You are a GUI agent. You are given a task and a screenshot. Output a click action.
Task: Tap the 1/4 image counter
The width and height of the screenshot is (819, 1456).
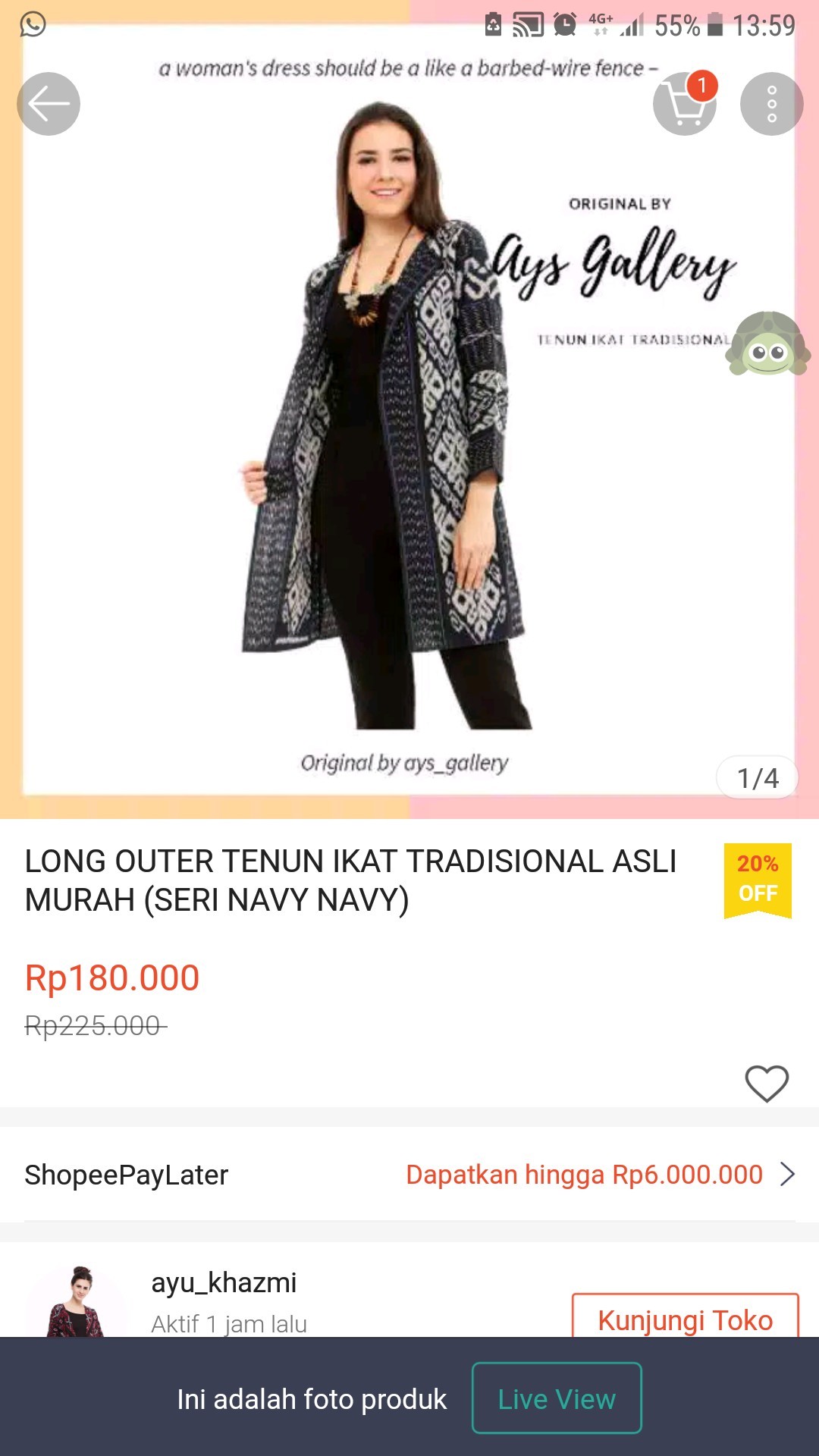756,778
